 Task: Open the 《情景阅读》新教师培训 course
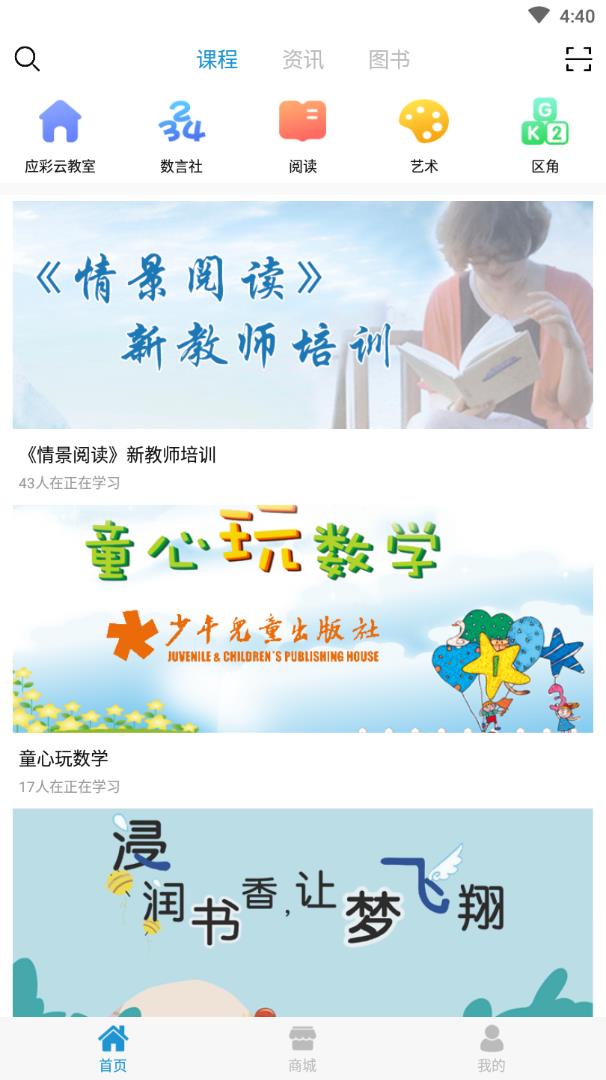point(302,316)
